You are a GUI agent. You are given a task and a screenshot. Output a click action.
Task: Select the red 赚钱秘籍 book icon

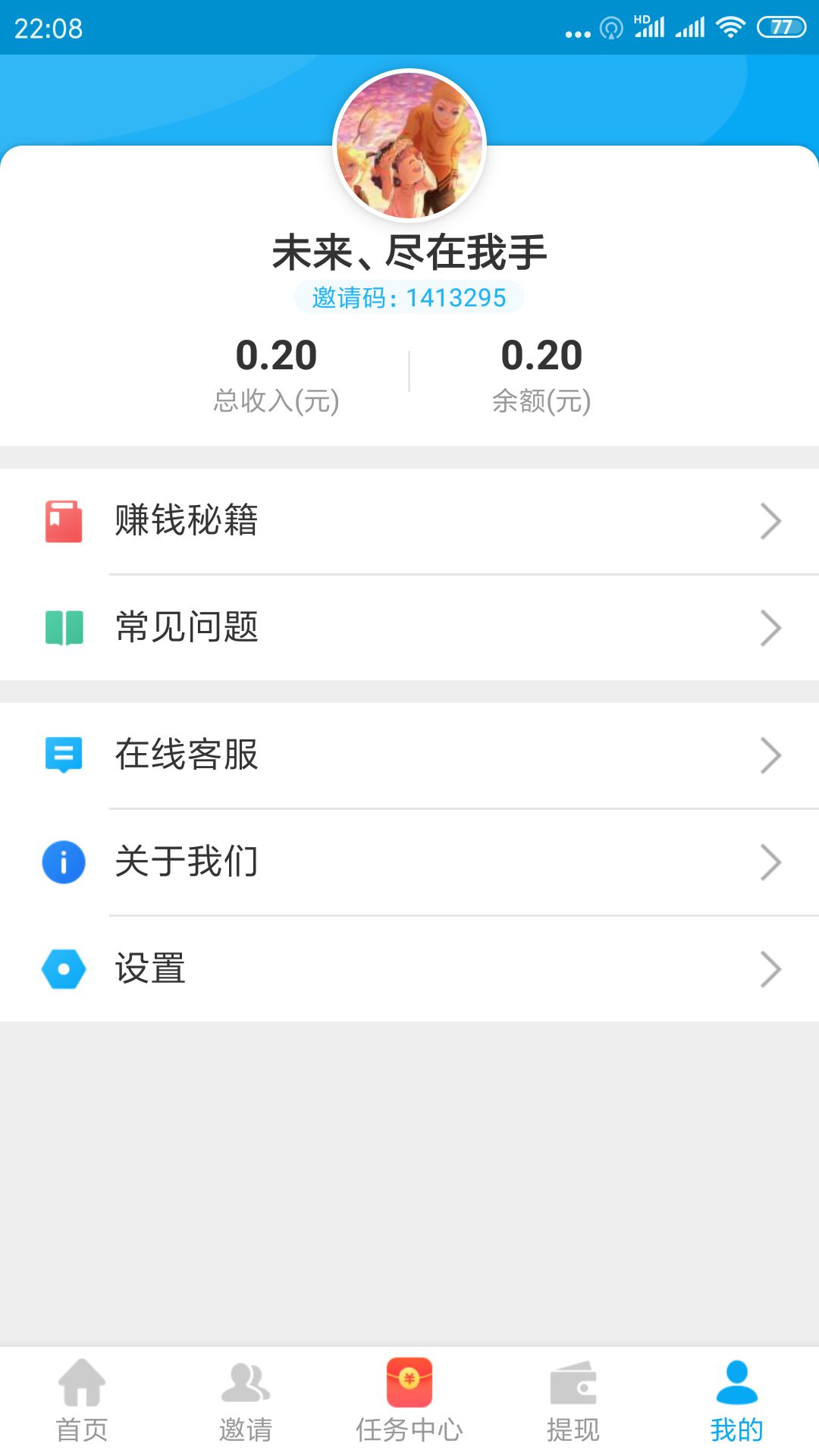[x=64, y=520]
